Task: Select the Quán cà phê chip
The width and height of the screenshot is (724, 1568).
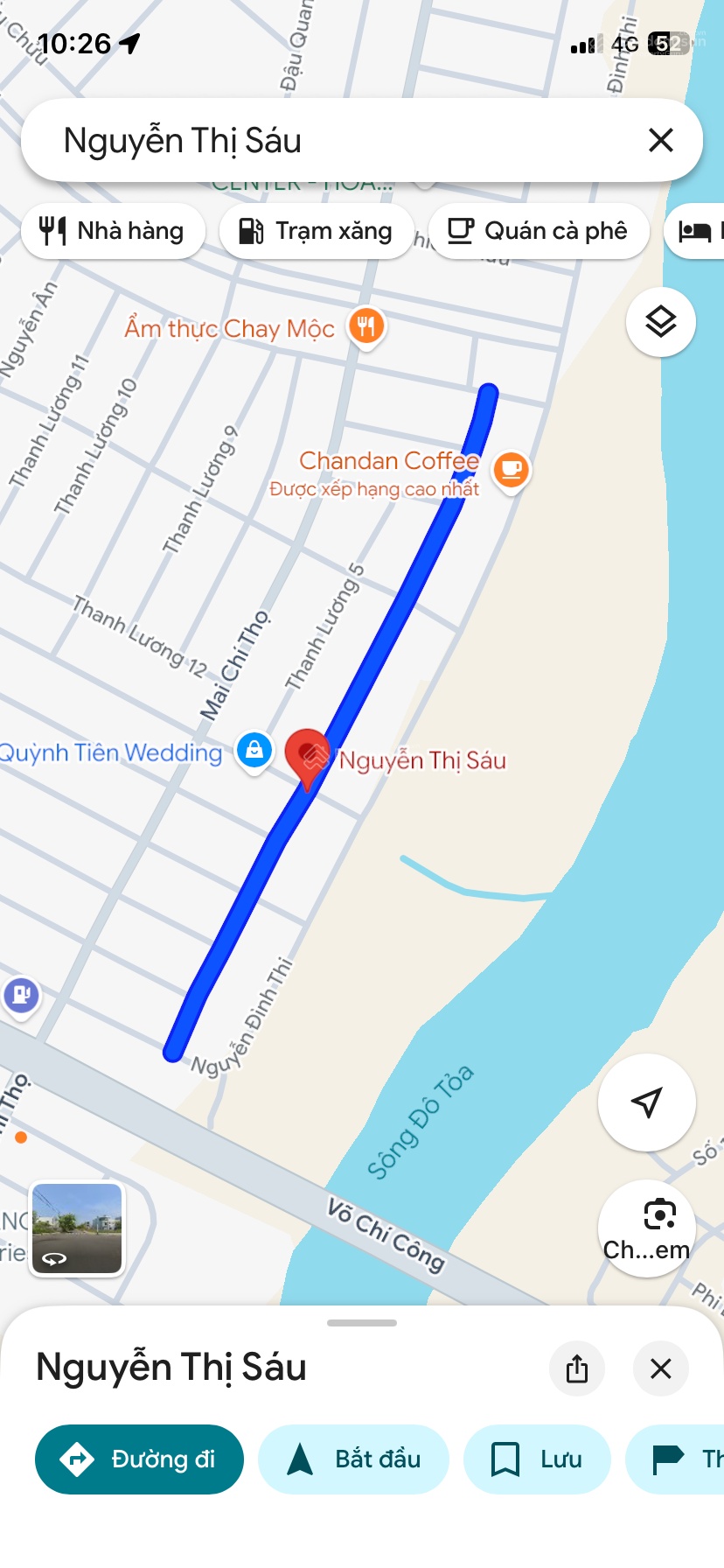Action: [538, 231]
